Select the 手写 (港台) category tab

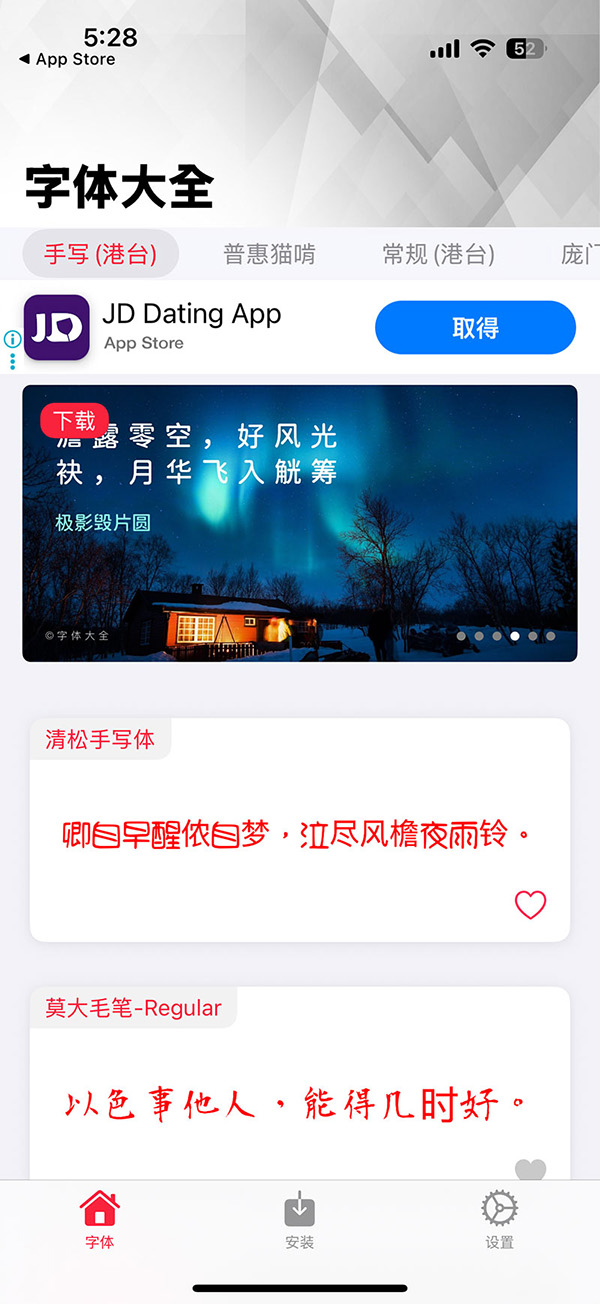100,254
